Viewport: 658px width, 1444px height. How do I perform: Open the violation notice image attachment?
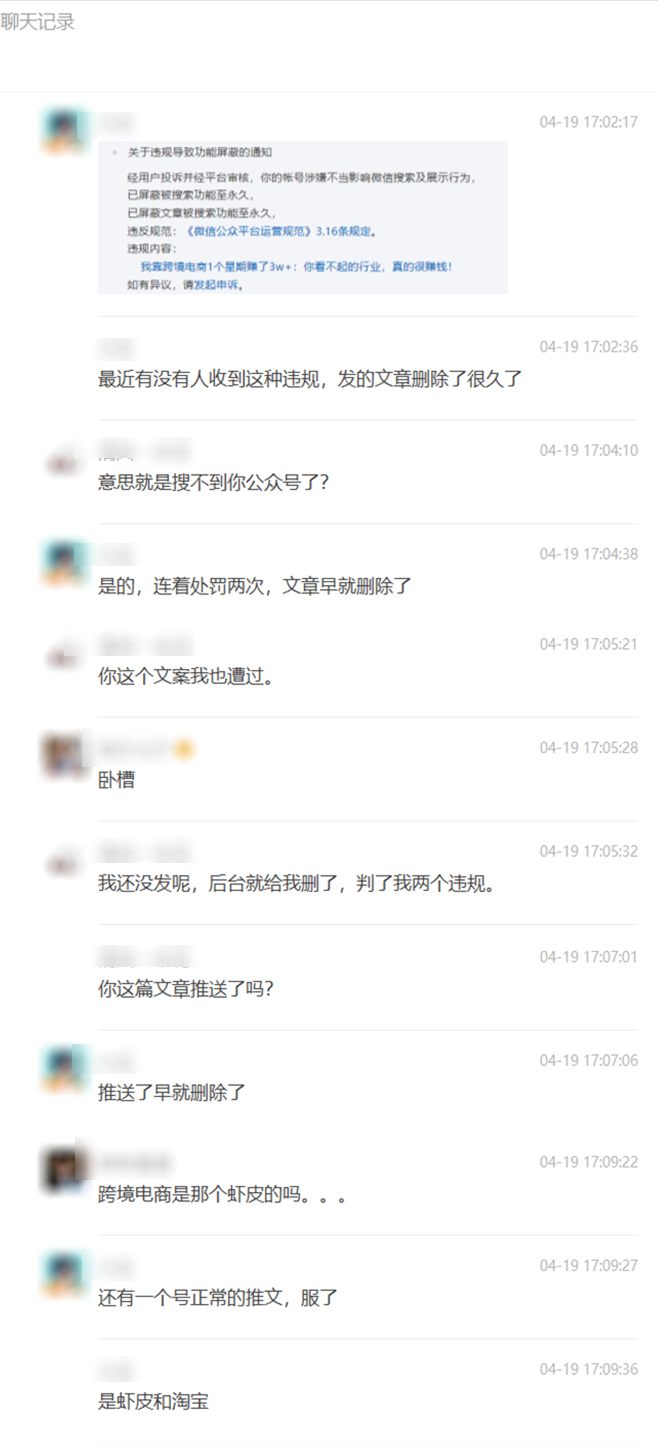click(302, 217)
